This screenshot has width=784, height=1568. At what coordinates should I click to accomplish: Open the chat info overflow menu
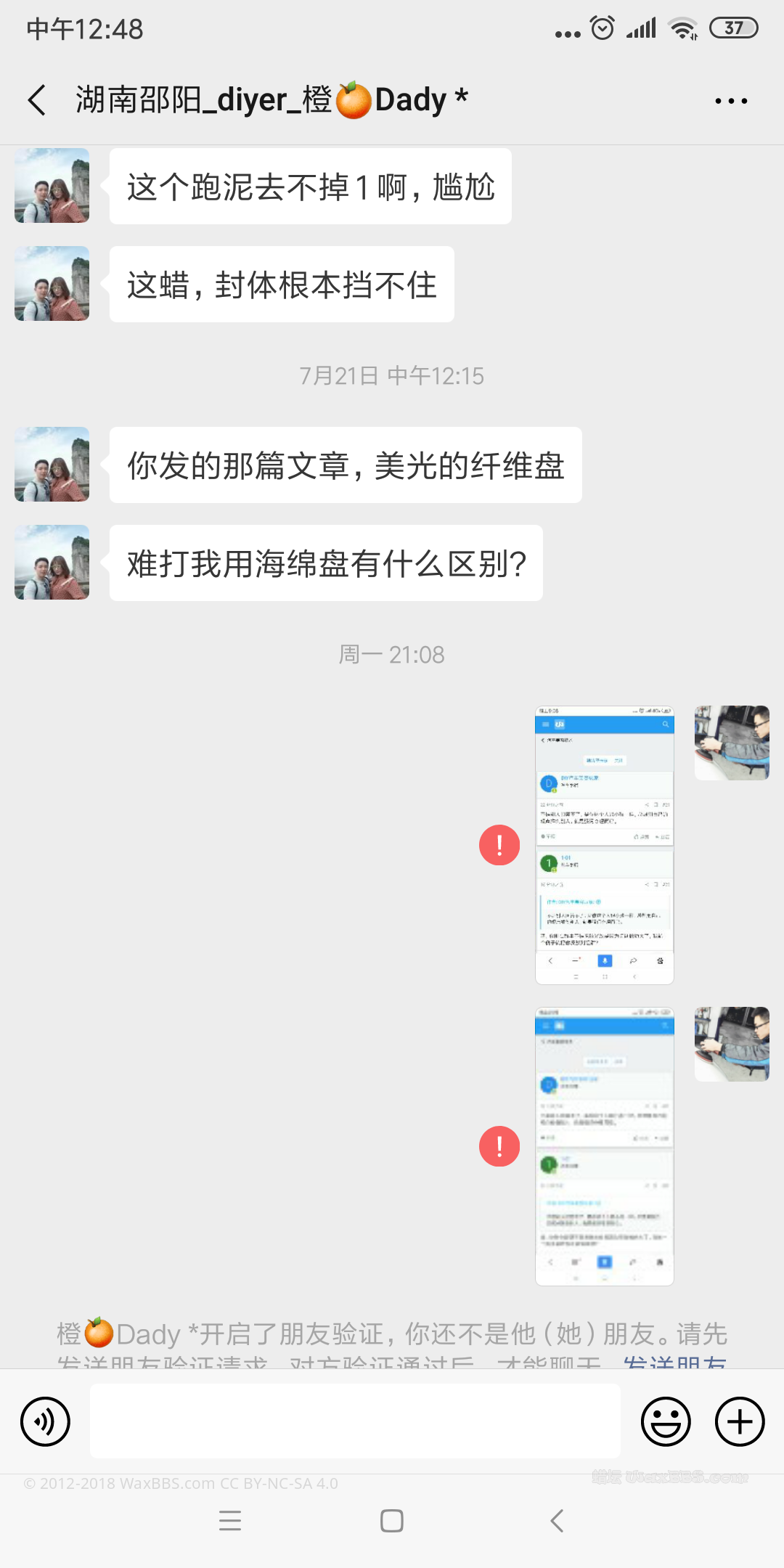[x=730, y=101]
